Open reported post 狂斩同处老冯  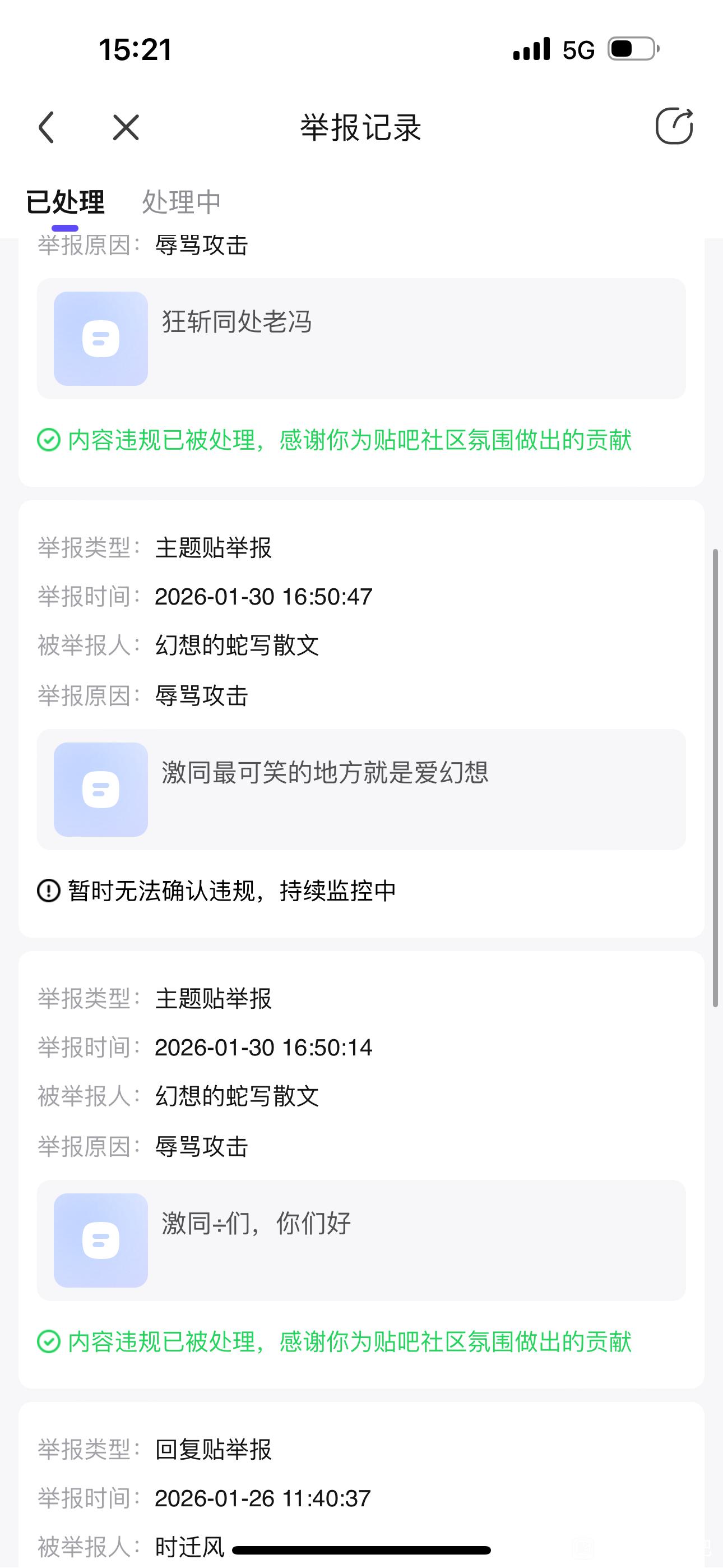(x=361, y=338)
